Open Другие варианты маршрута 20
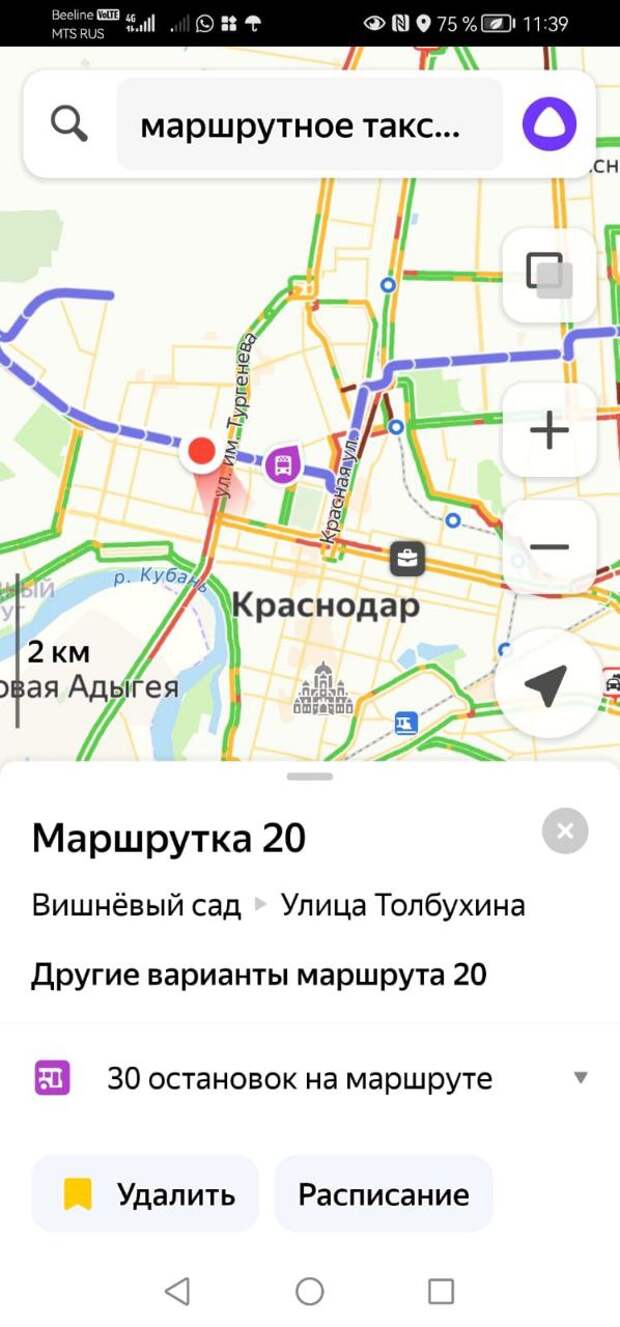 click(x=259, y=974)
